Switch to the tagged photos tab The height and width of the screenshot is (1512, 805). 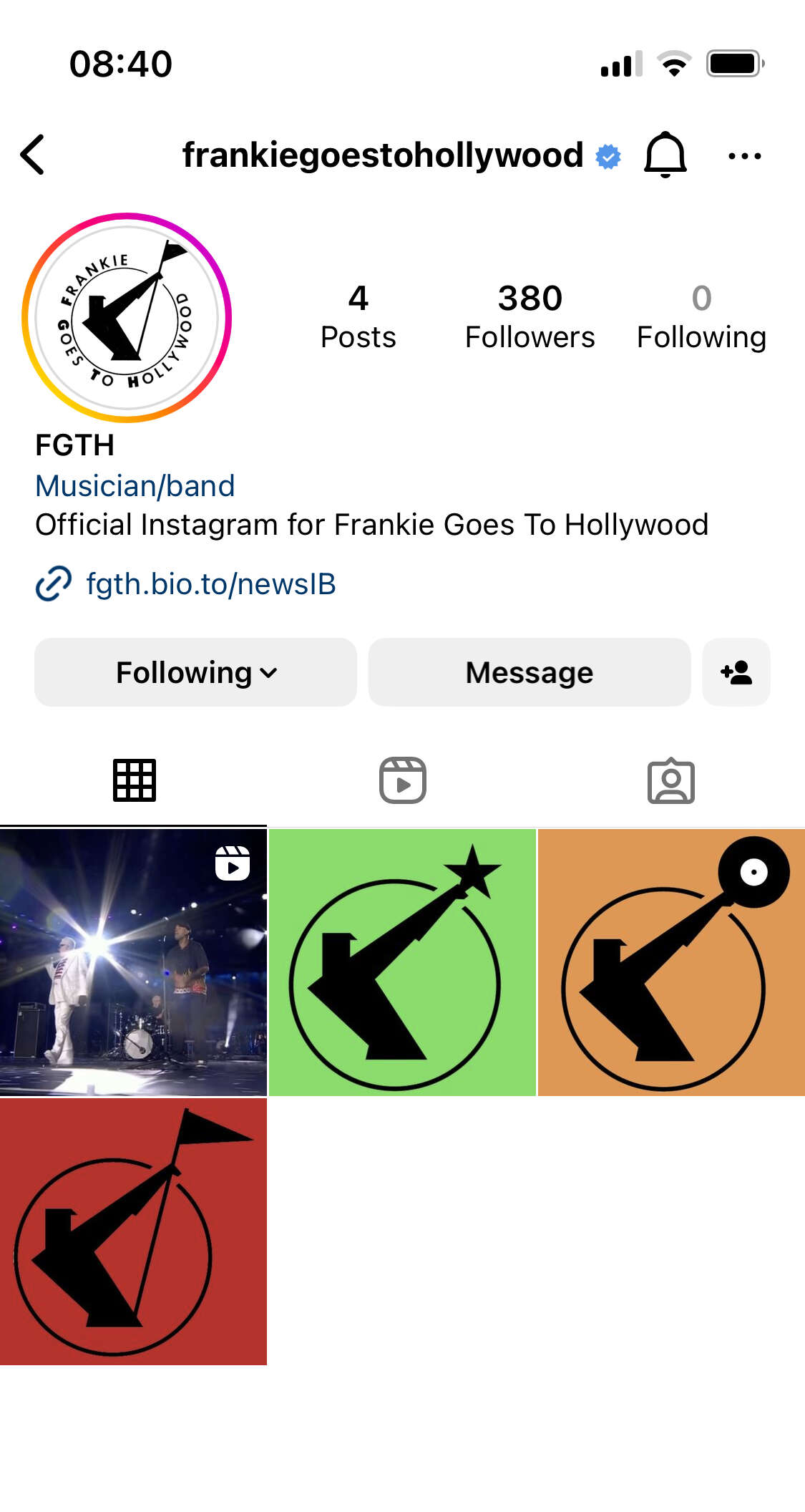click(x=670, y=780)
